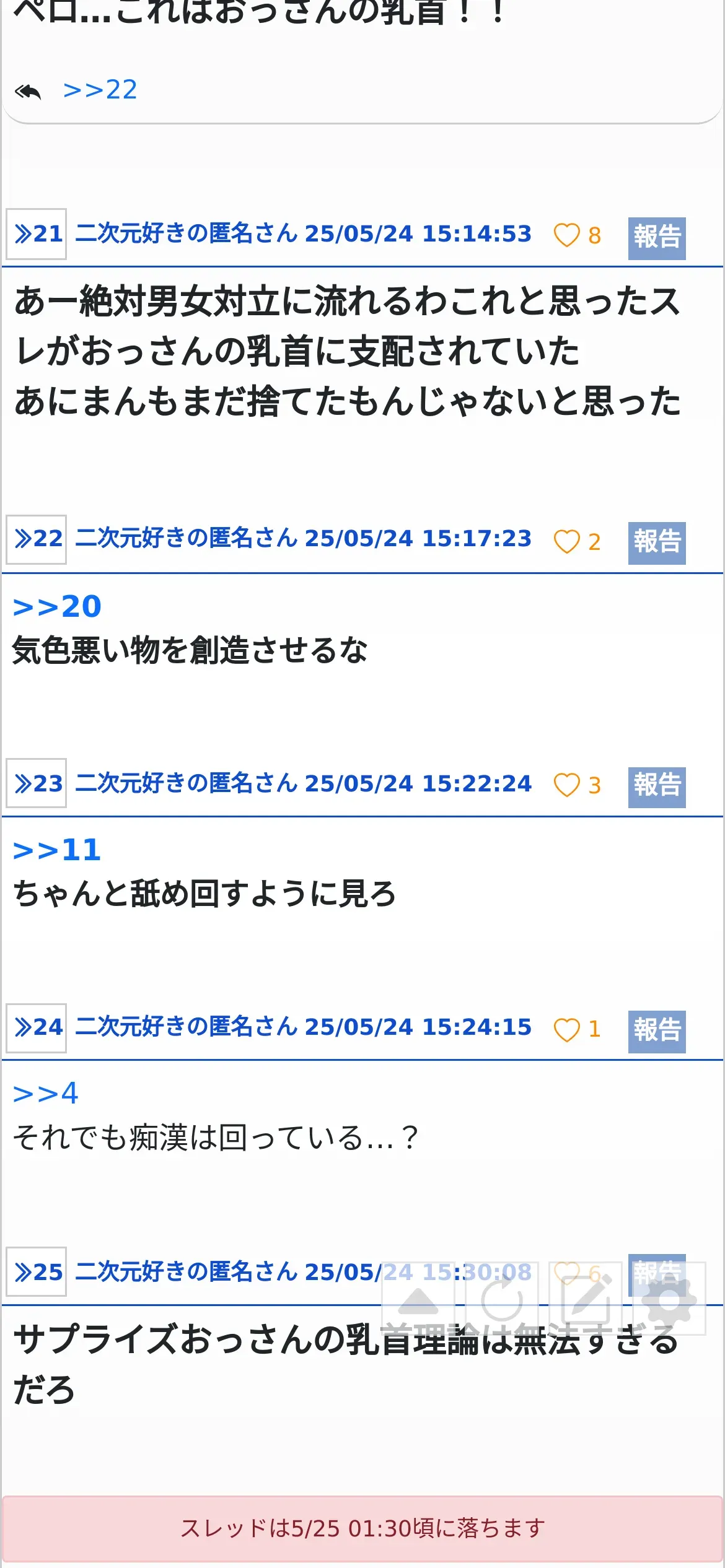Image resolution: width=725 pixels, height=1568 pixels.
Task: Like post 21 with the heart
Action: tap(566, 235)
